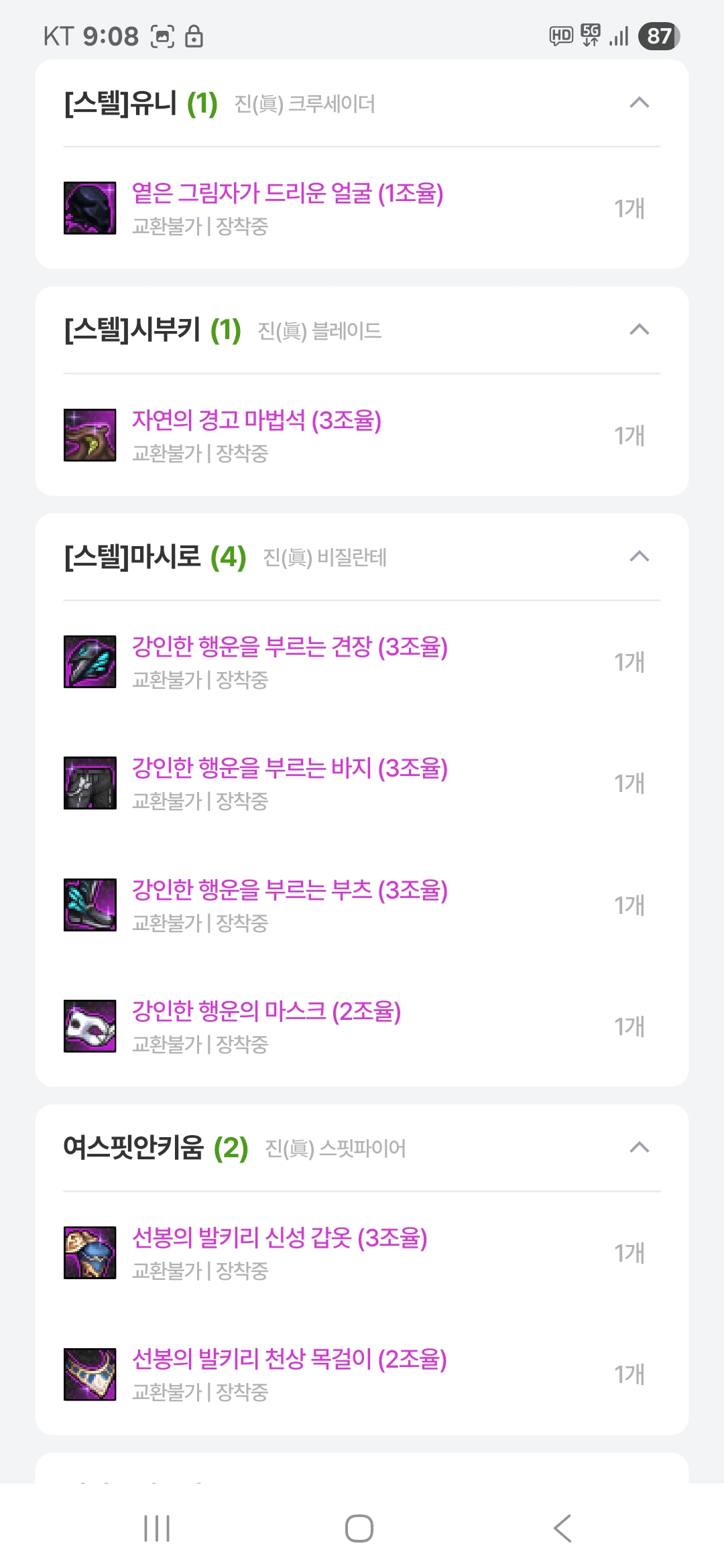Open item 강인한 행운을 부르는 견장 (3조율)
Image resolution: width=724 pixels, height=1568 pixels.
[x=290, y=647]
